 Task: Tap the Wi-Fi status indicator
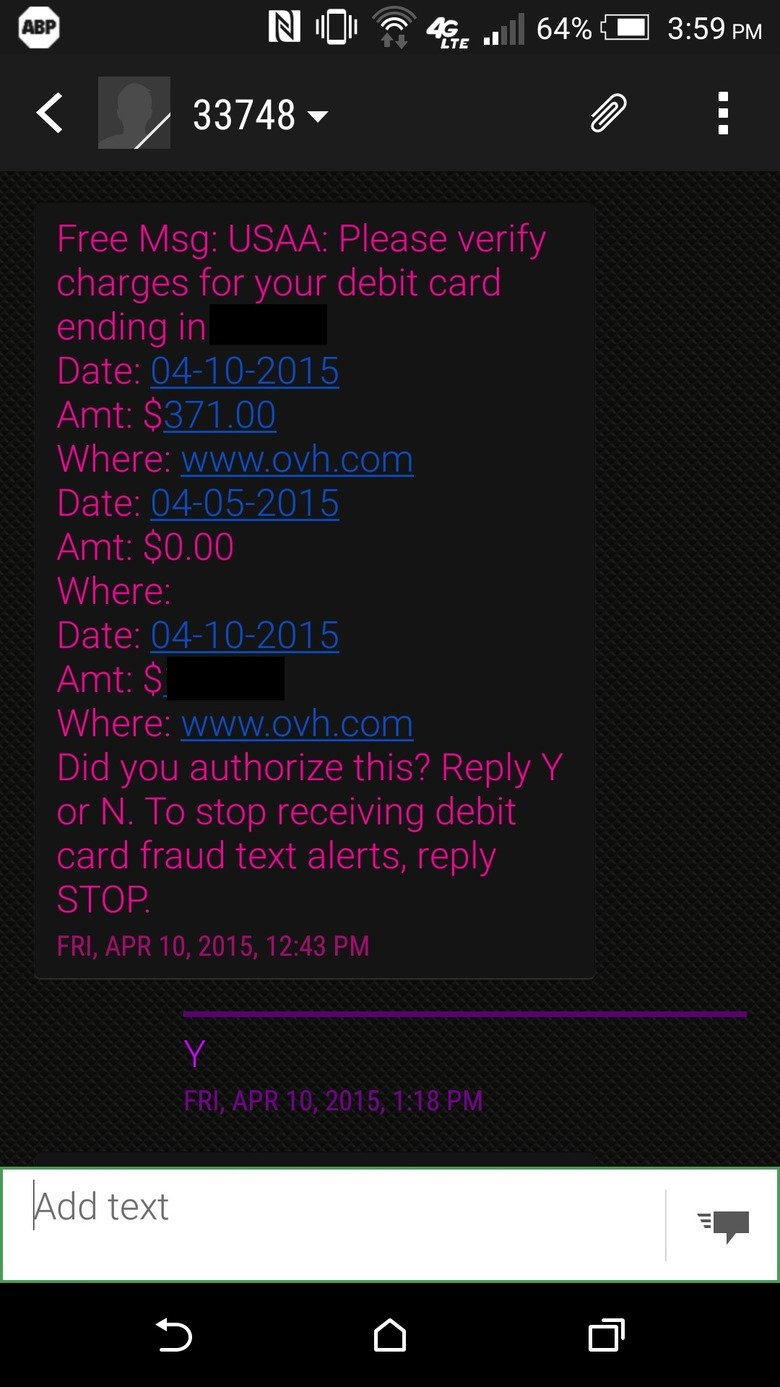pyautogui.click(x=390, y=27)
